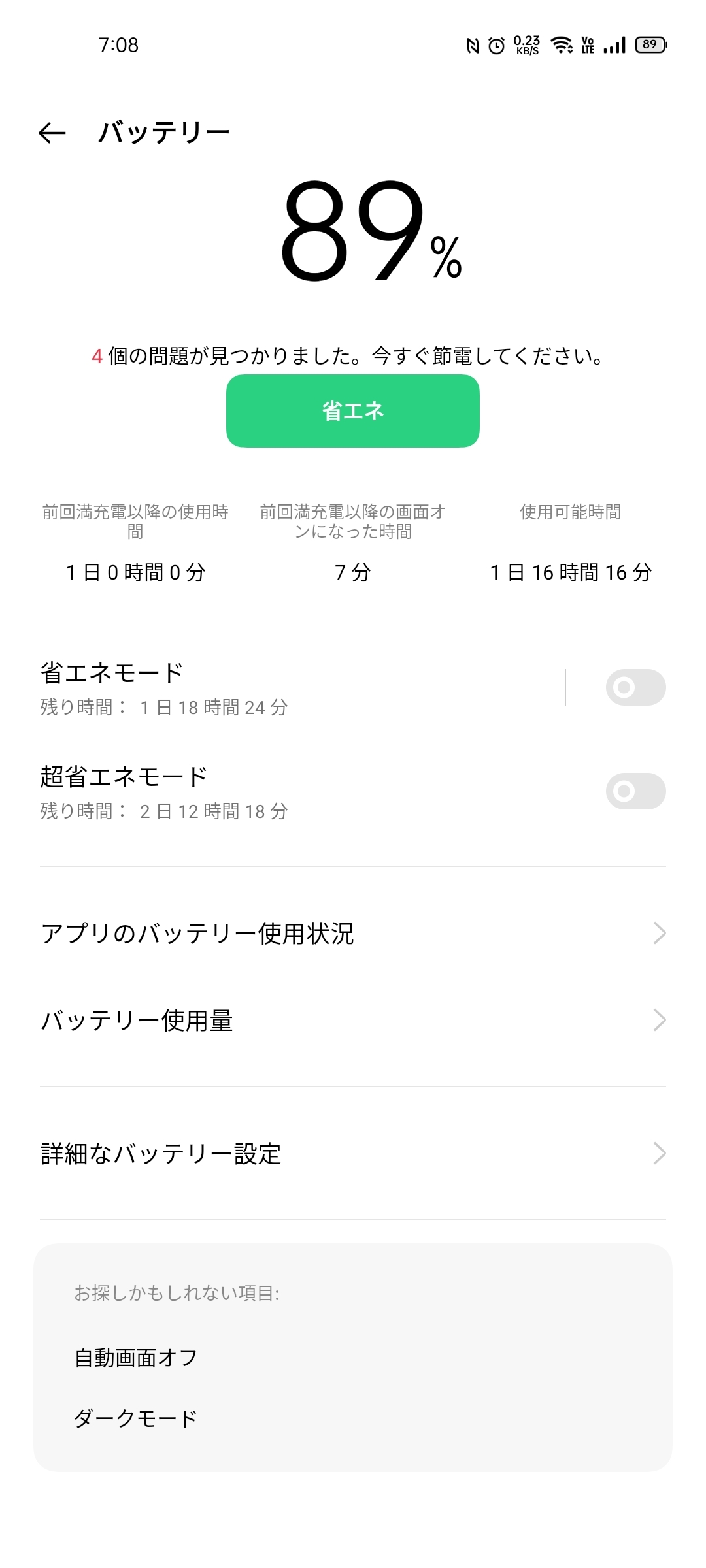Tap the green 省エネ button
This screenshot has width=706, height=1568.
pyautogui.click(x=352, y=411)
